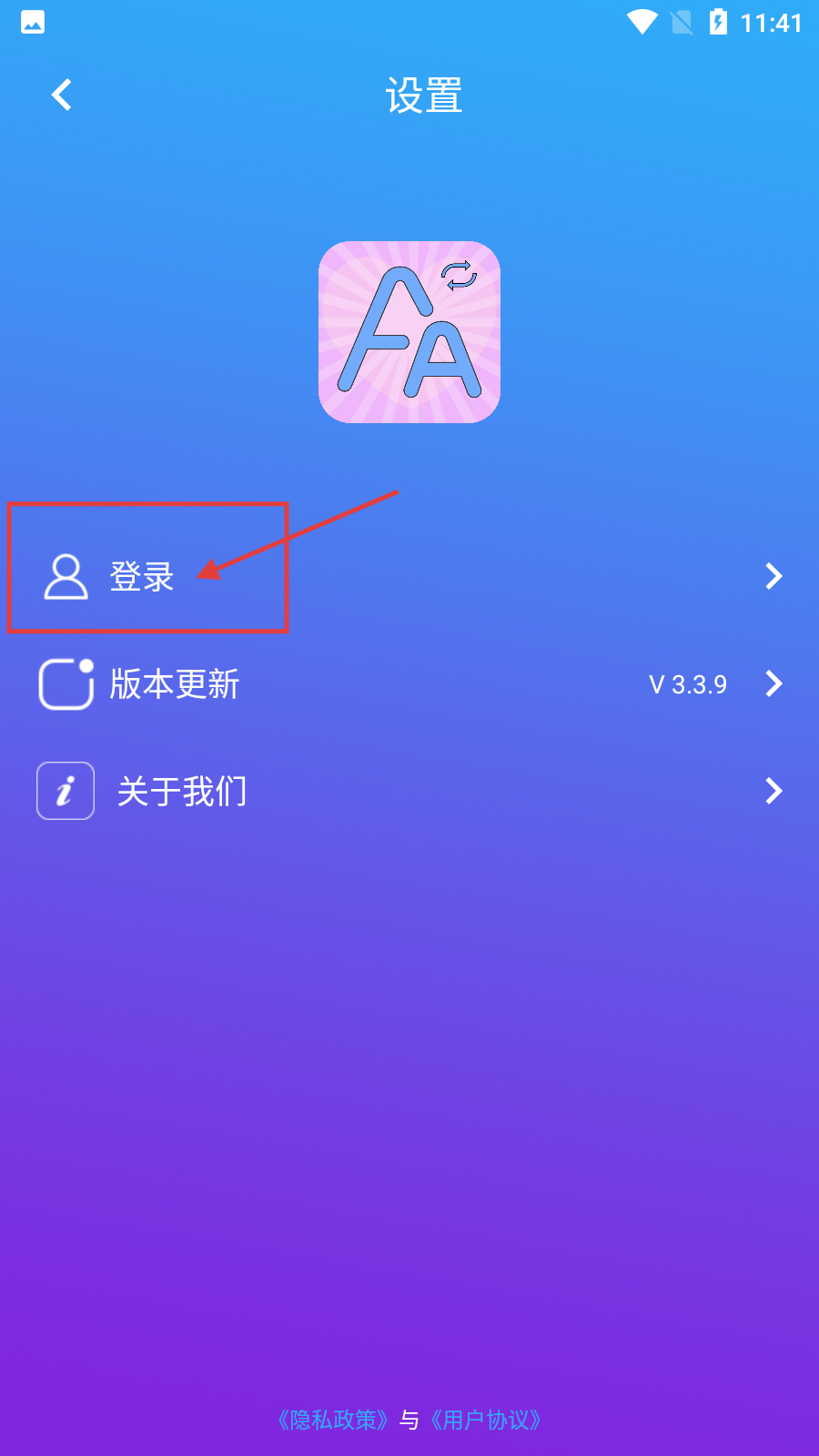Go back from the settings page
Image resolution: width=819 pixels, height=1456 pixels.
click(61, 95)
